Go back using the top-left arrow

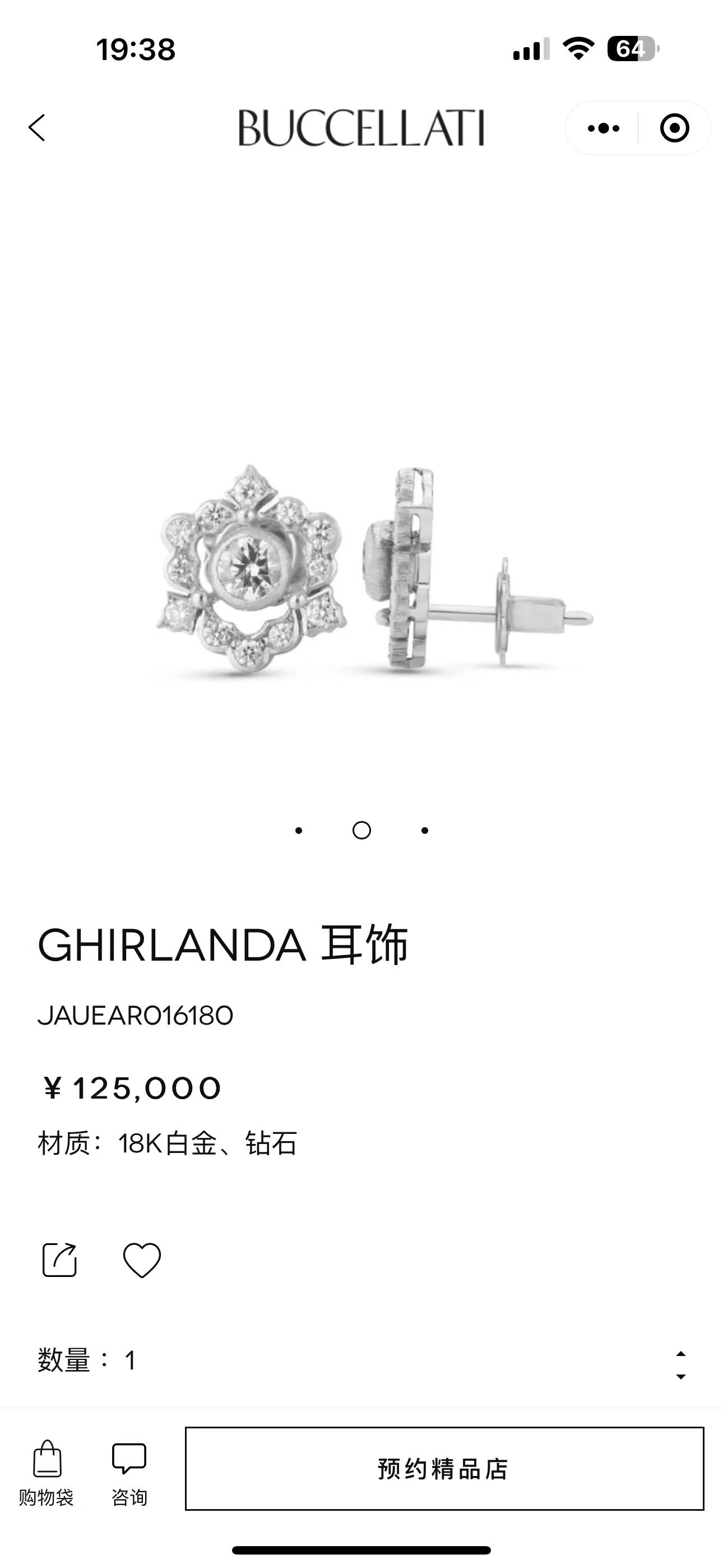(x=37, y=128)
